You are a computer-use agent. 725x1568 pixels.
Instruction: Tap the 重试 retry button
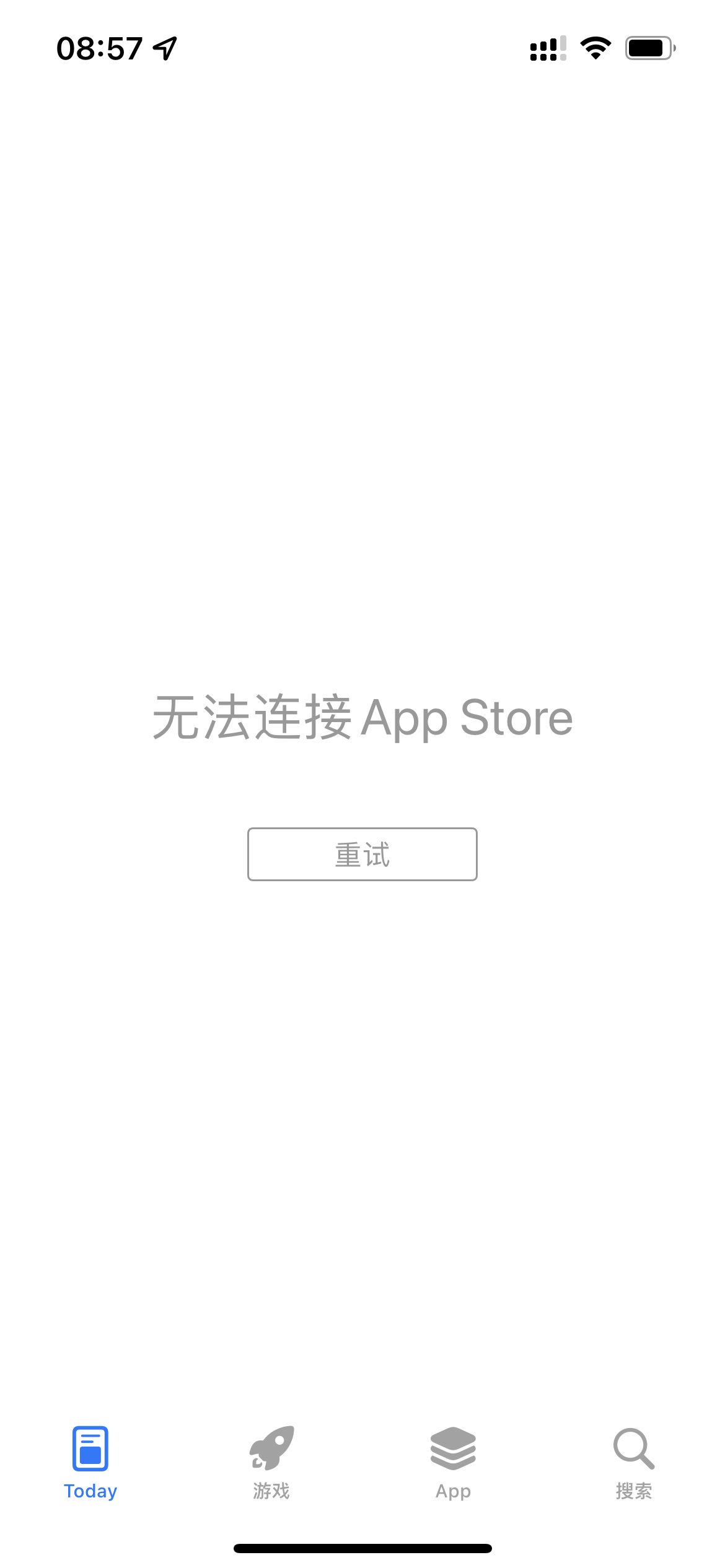362,854
